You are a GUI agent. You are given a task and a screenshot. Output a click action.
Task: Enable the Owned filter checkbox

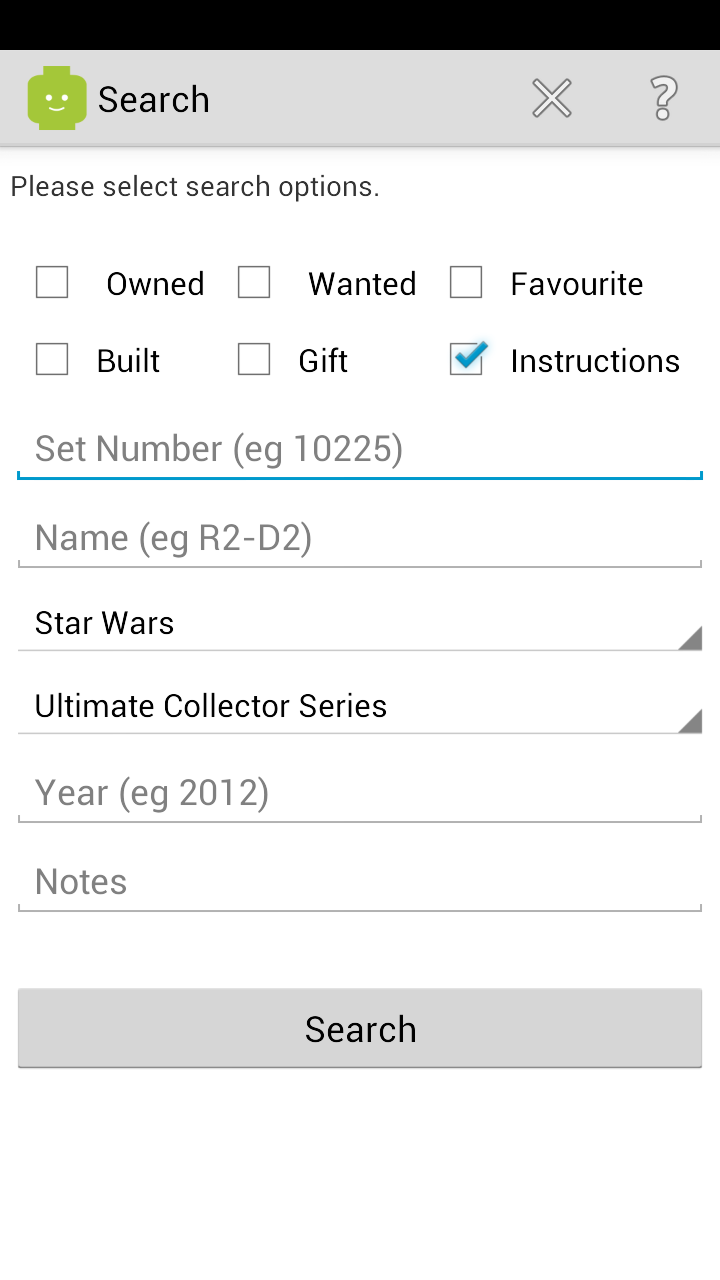click(x=51, y=282)
